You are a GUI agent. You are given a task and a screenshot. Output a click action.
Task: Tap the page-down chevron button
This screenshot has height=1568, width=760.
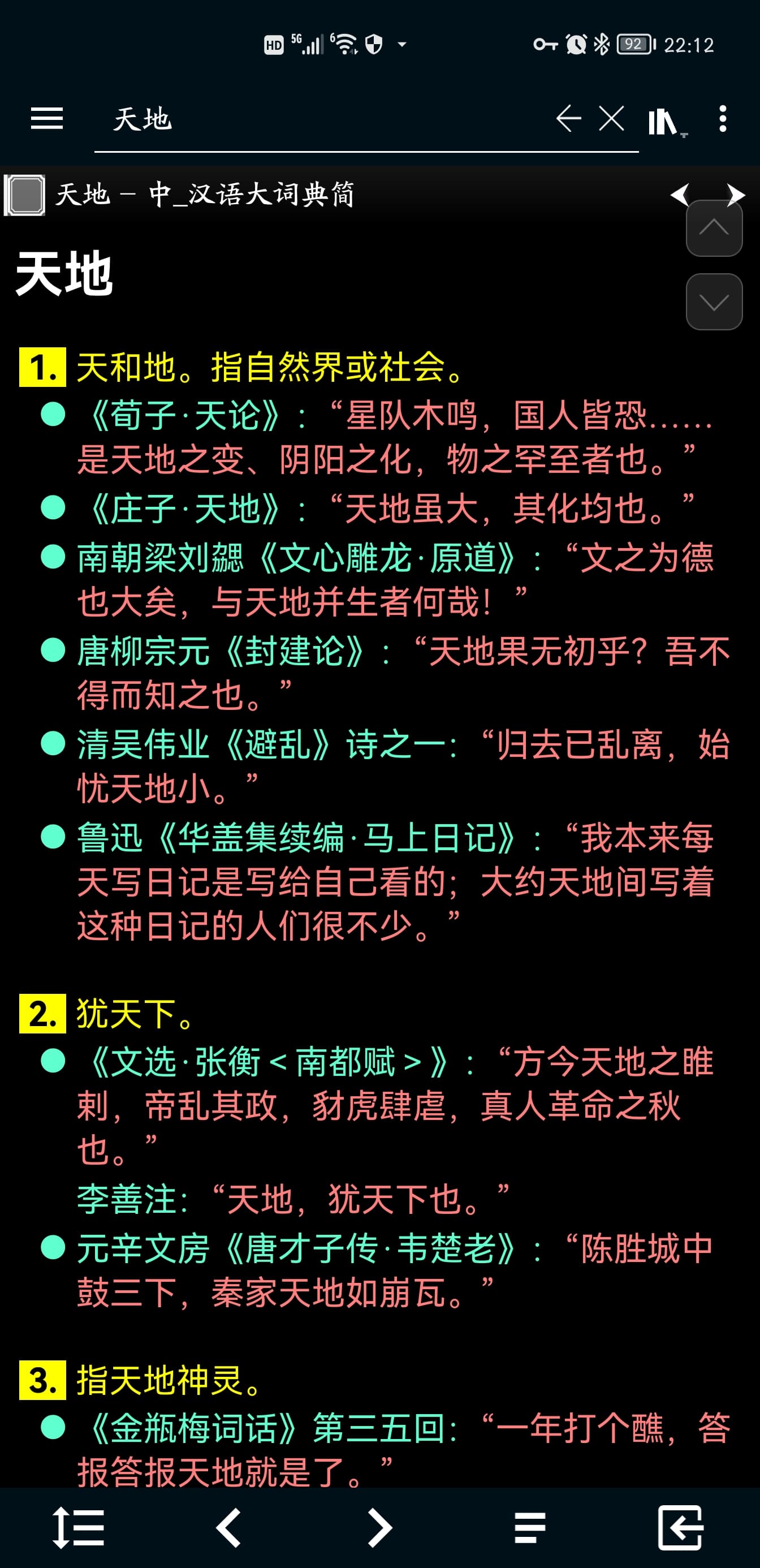pyautogui.click(x=714, y=302)
